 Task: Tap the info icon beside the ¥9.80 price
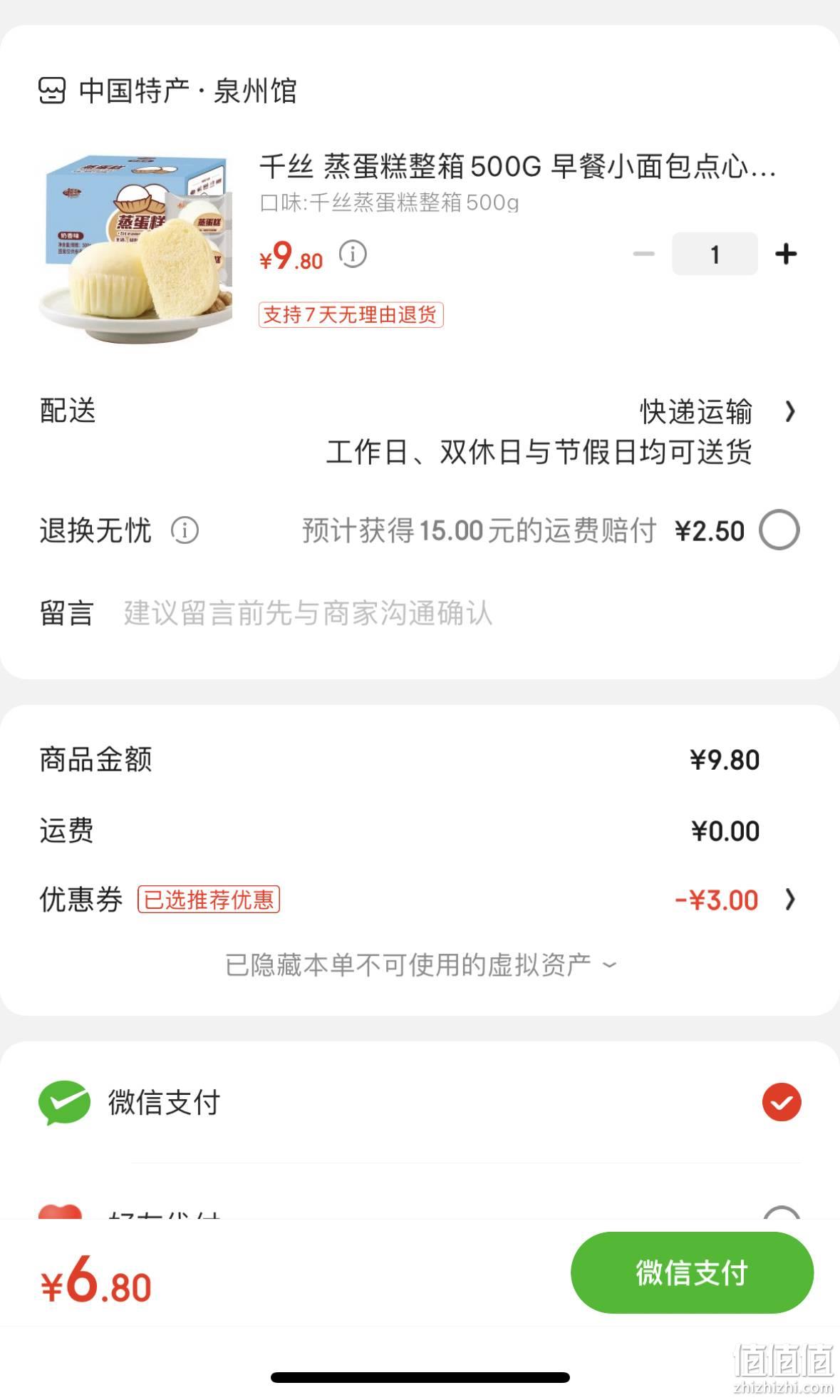353,254
